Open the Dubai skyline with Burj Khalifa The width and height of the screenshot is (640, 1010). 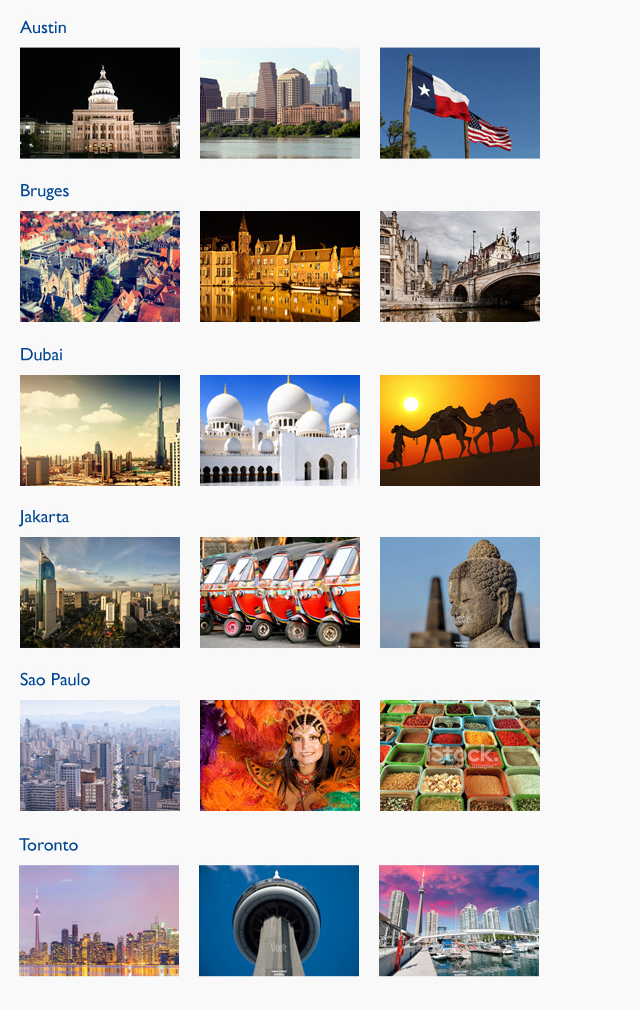coord(100,430)
